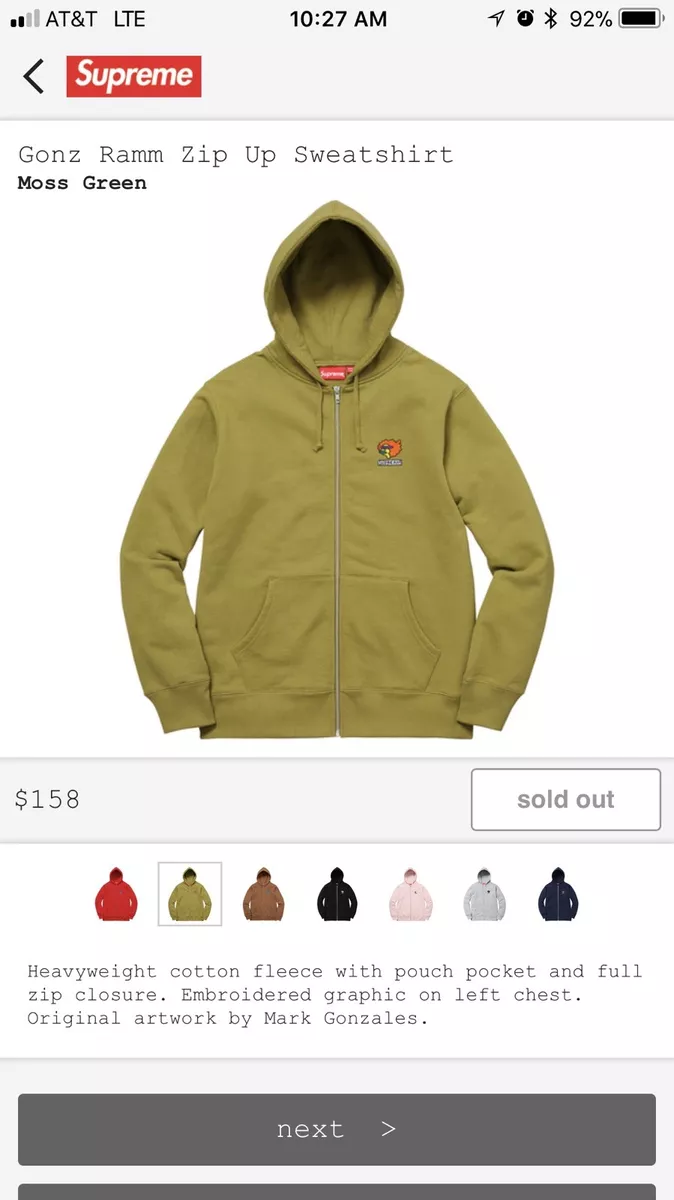Switch to the pink hoodie color
This screenshot has height=1200, width=674.
(x=411, y=894)
